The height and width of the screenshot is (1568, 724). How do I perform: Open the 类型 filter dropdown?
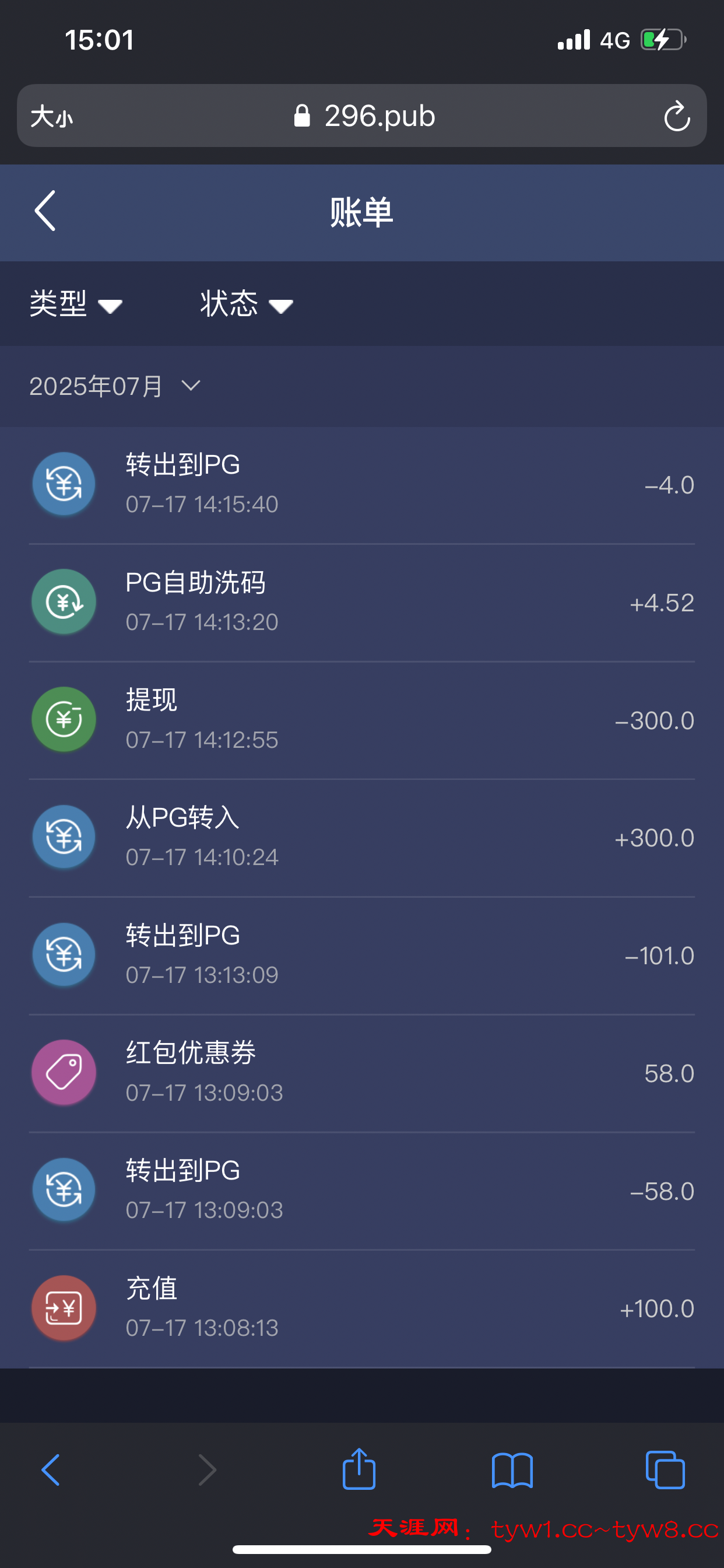(x=75, y=304)
